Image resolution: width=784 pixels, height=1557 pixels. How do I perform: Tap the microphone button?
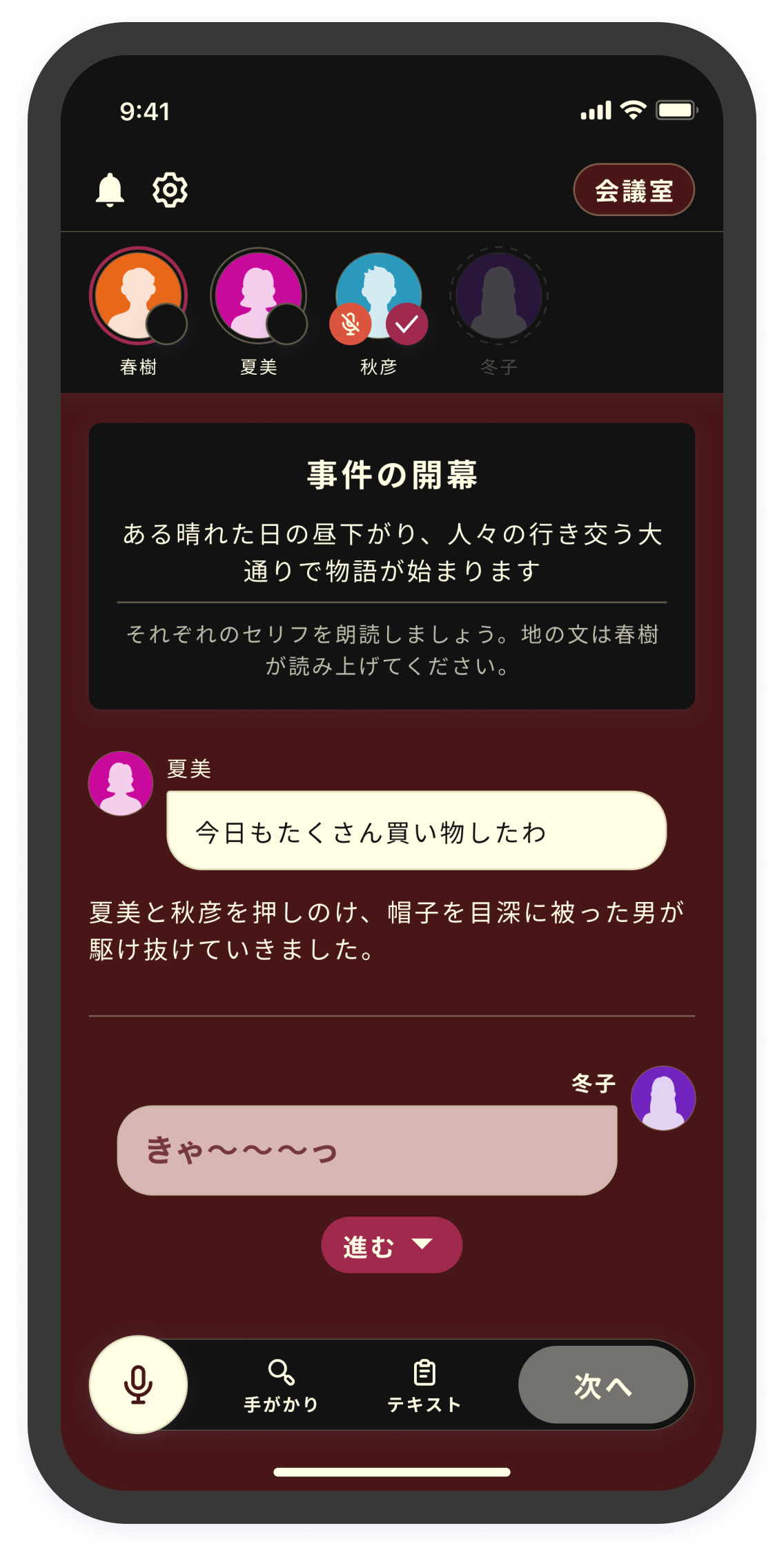138,1384
